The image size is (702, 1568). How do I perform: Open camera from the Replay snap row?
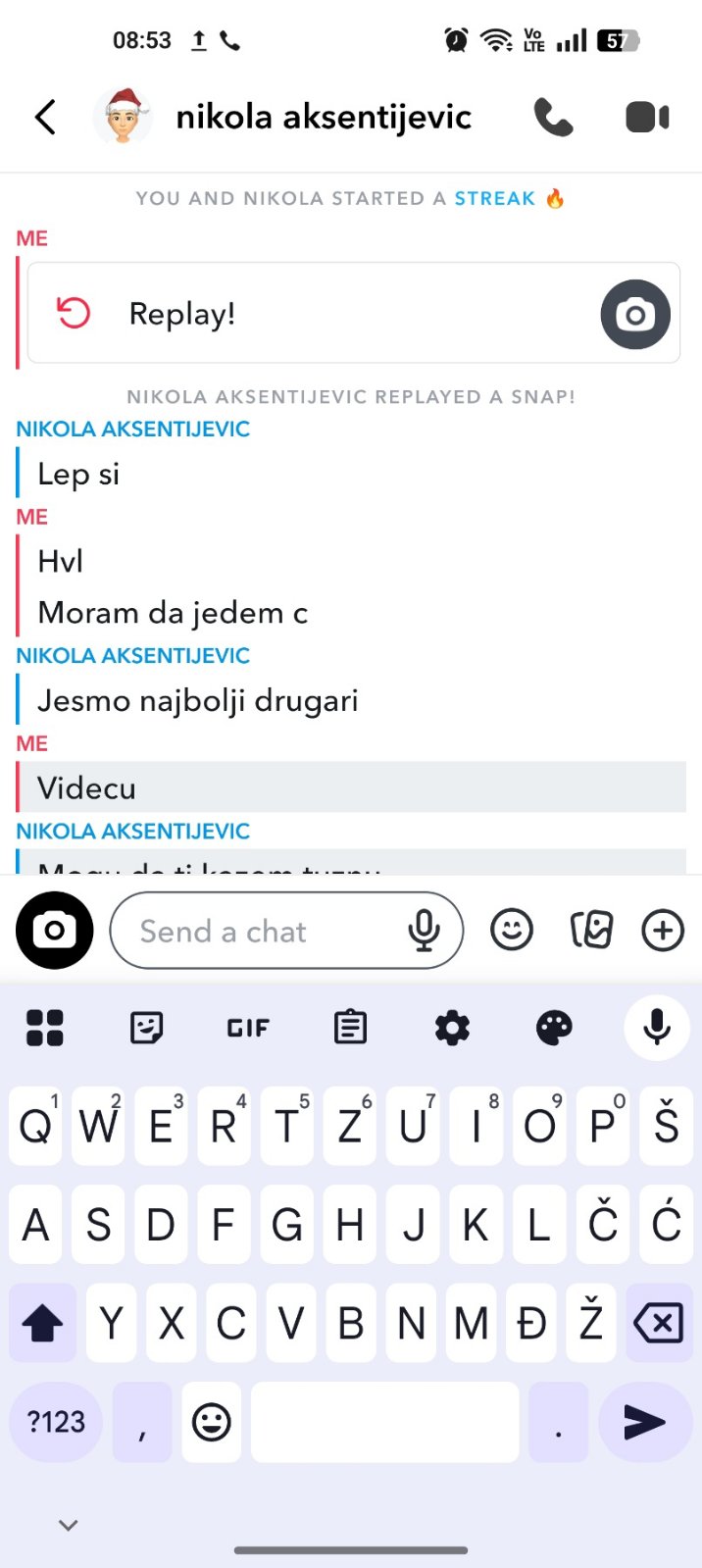point(635,315)
